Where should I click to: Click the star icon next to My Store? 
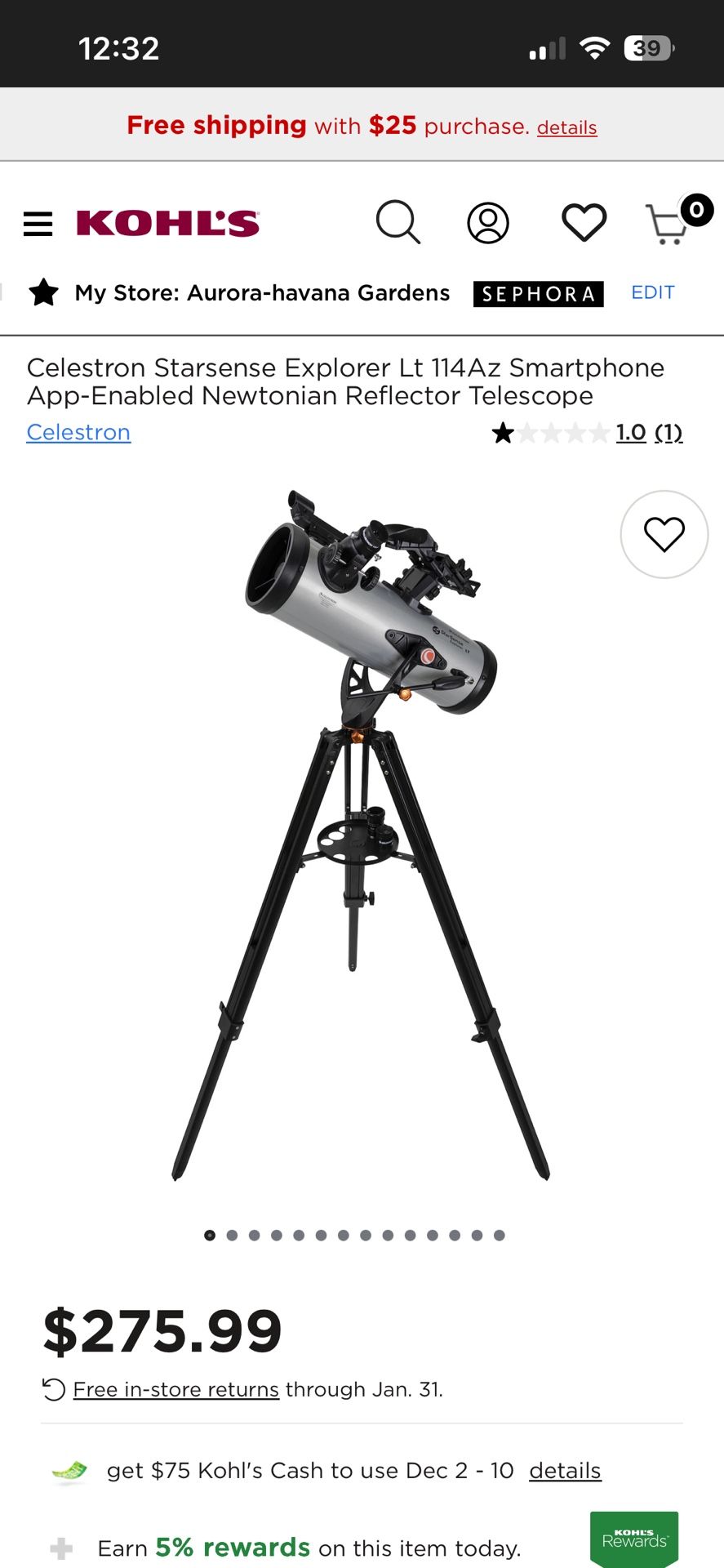point(45,292)
